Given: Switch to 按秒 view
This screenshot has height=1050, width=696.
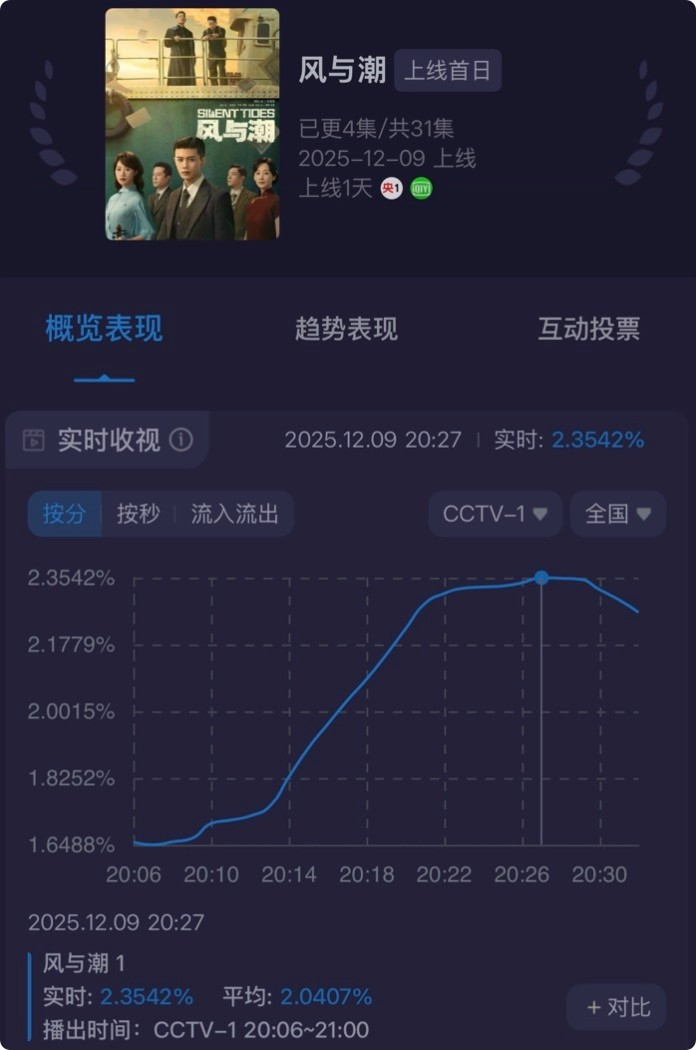Looking at the screenshot, I should coord(138,514).
